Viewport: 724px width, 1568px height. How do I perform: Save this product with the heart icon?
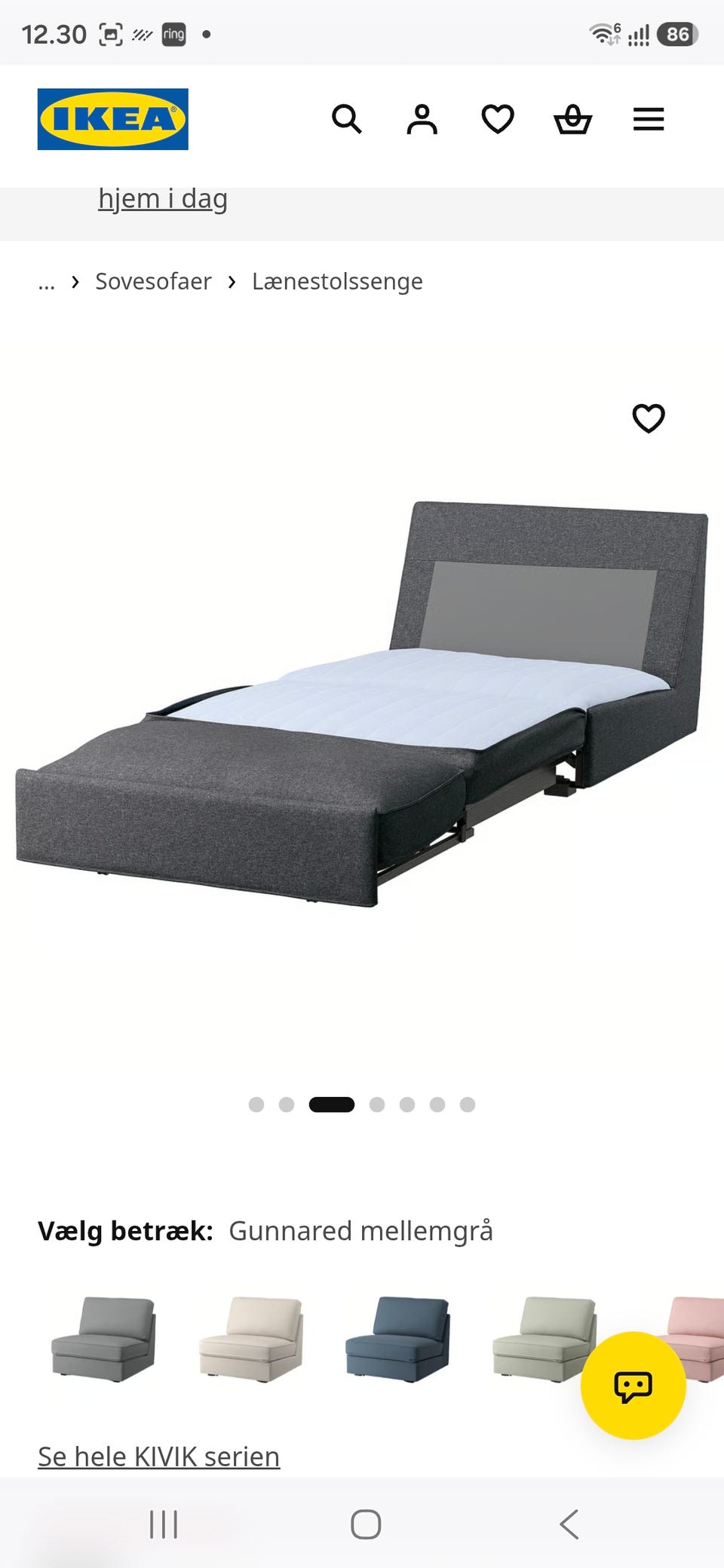tap(649, 418)
